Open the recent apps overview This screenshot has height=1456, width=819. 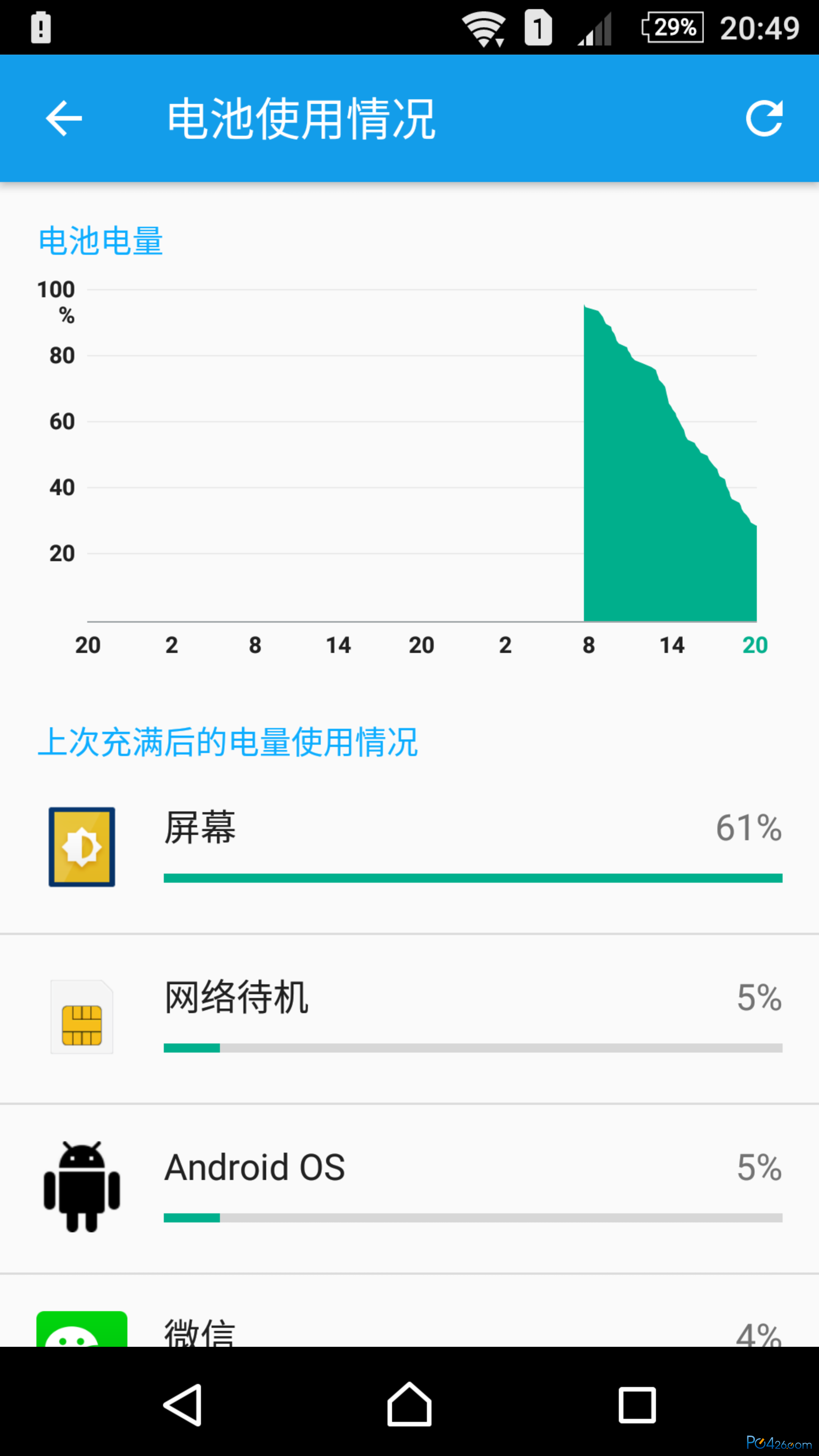637,1404
